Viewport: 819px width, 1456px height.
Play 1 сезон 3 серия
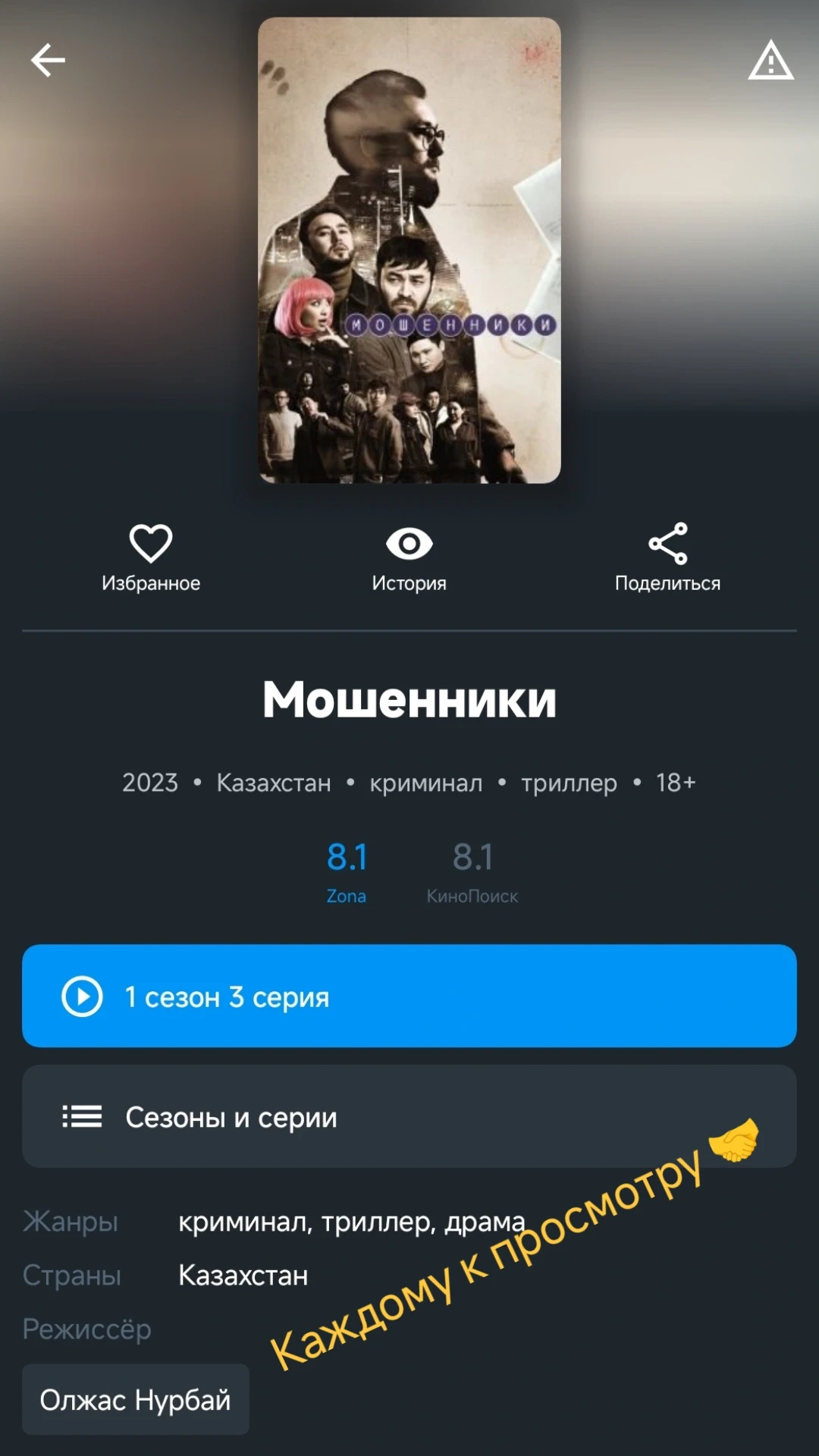point(409,996)
